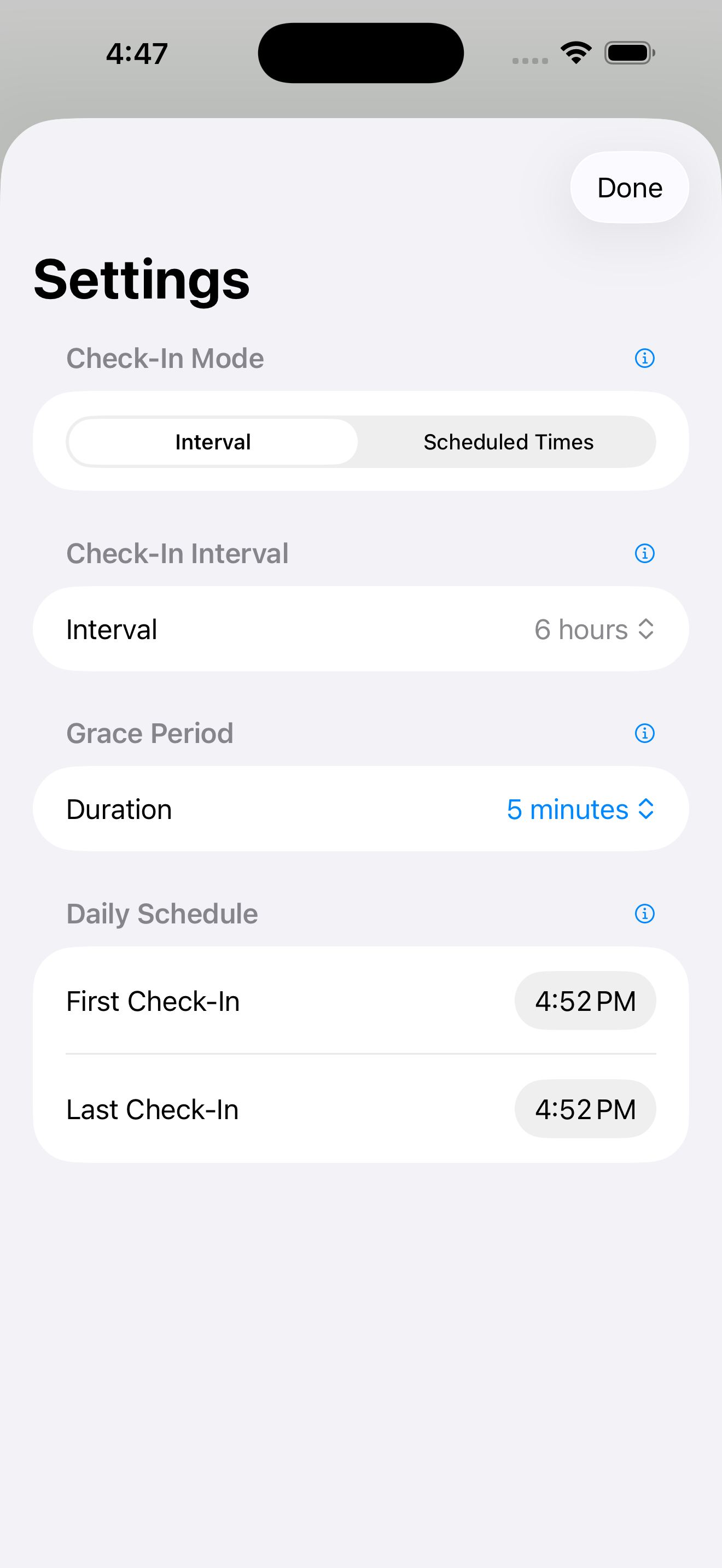
Task: Tap the battery indicator icon
Action: (x=630, y=52)
